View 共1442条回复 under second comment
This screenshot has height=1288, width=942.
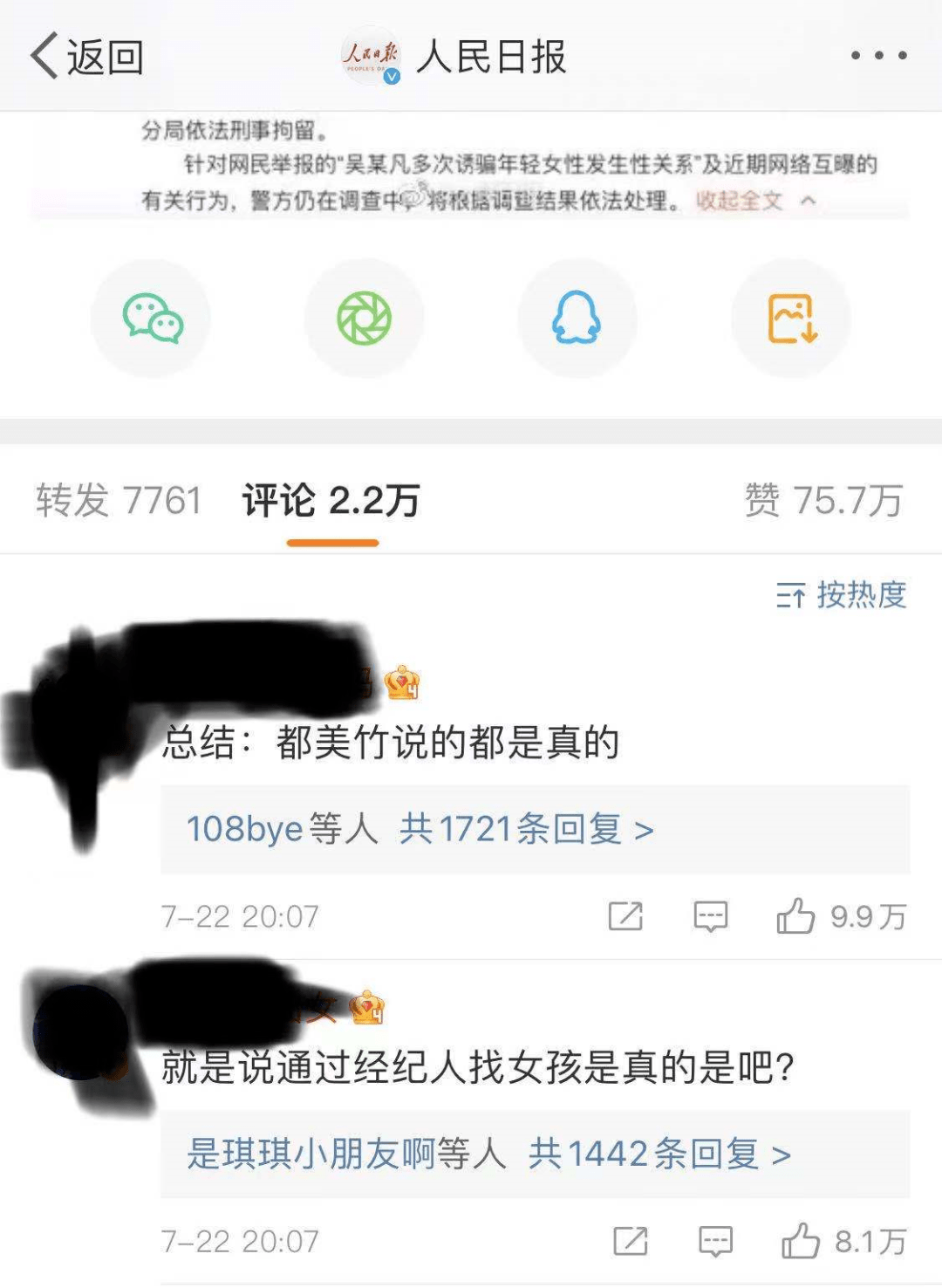tap(659, 1154)
